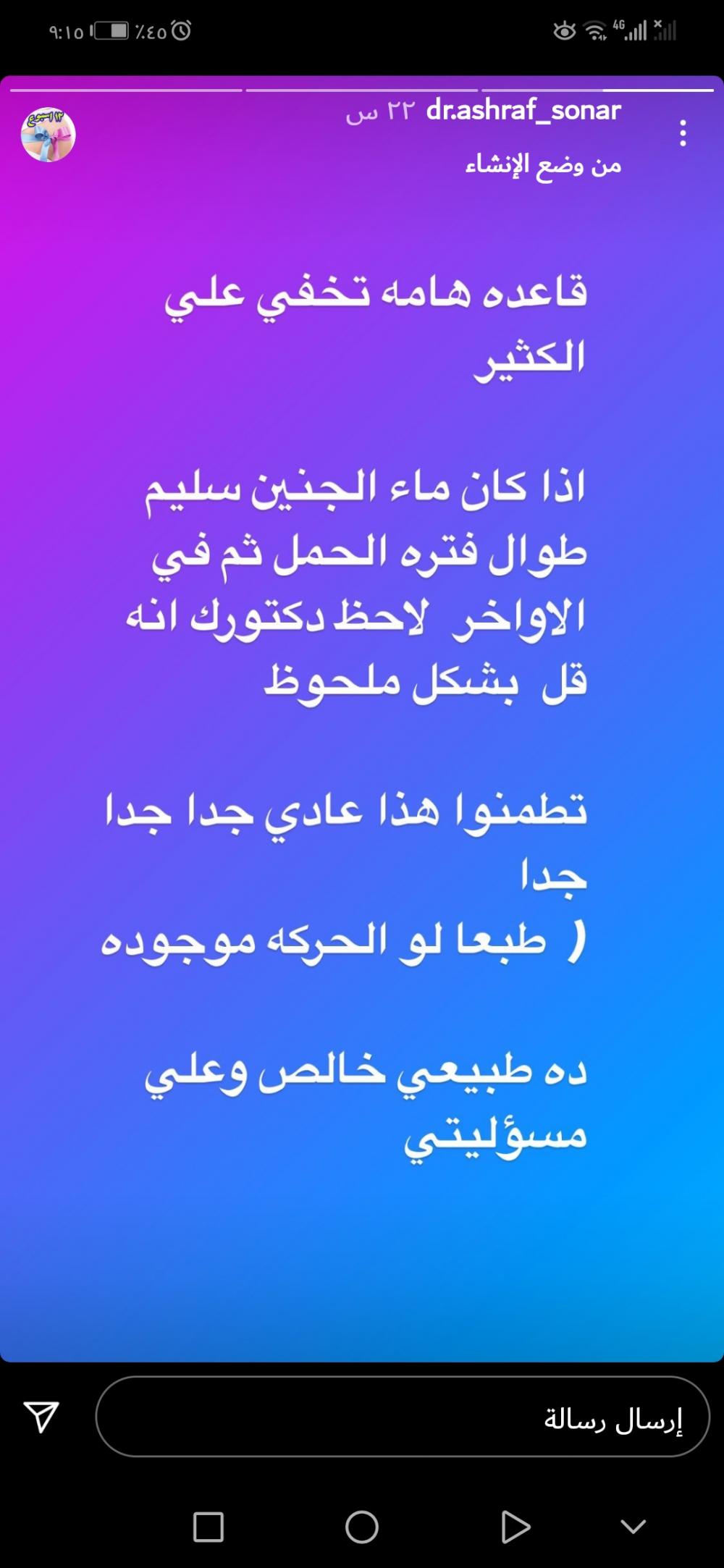
Task: Open the story overflow menu
Action: pos(683,134)
